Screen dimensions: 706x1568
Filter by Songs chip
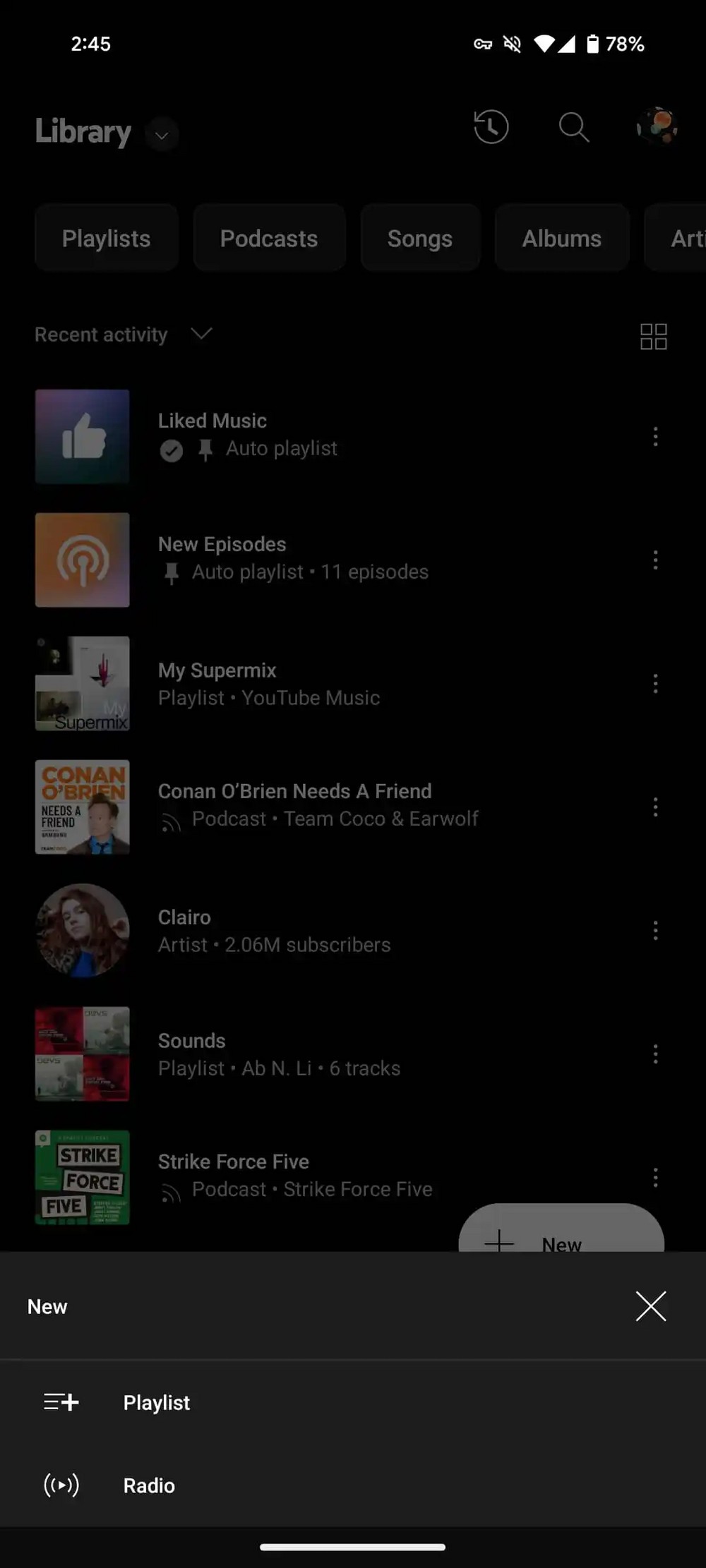click(420, 239)
